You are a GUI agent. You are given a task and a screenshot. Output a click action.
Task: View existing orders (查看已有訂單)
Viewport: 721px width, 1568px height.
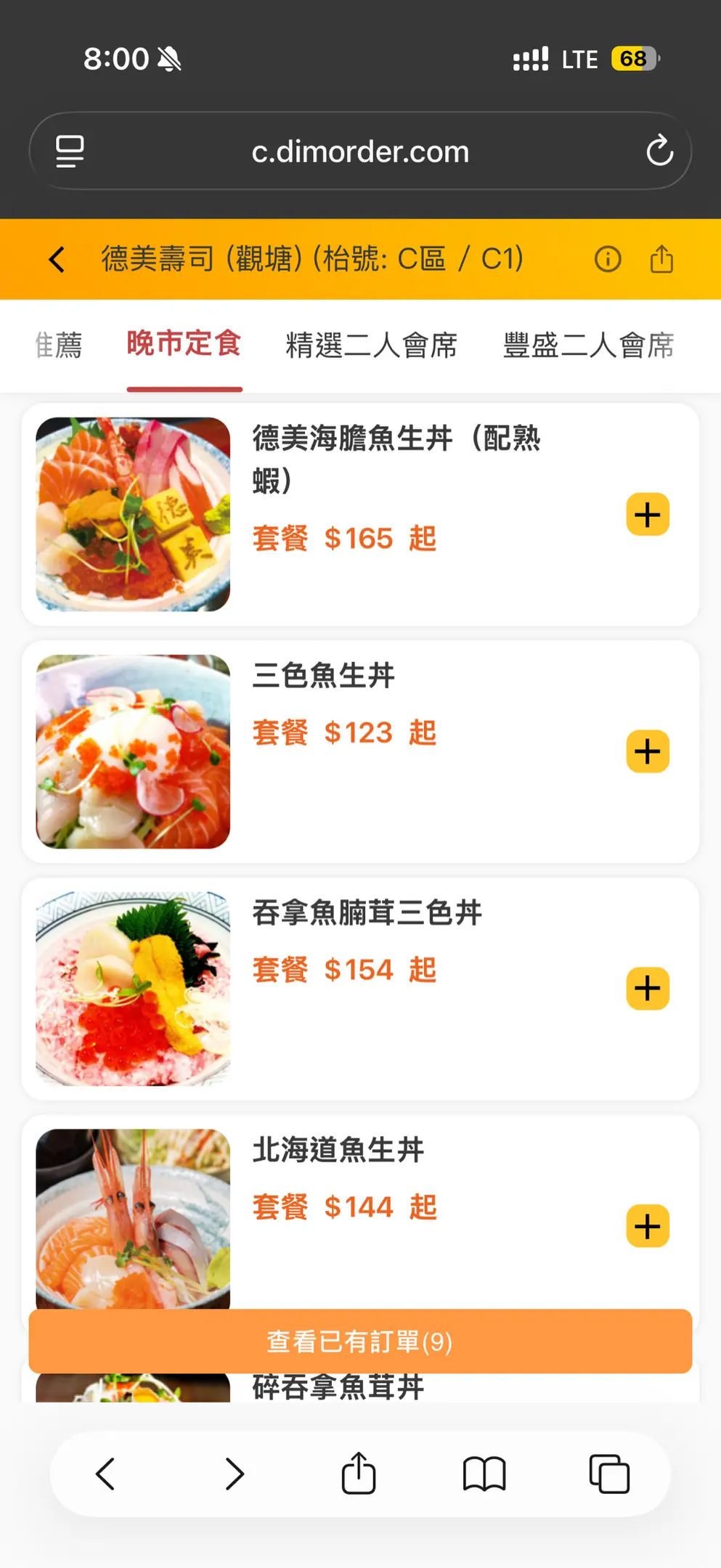360,1342
